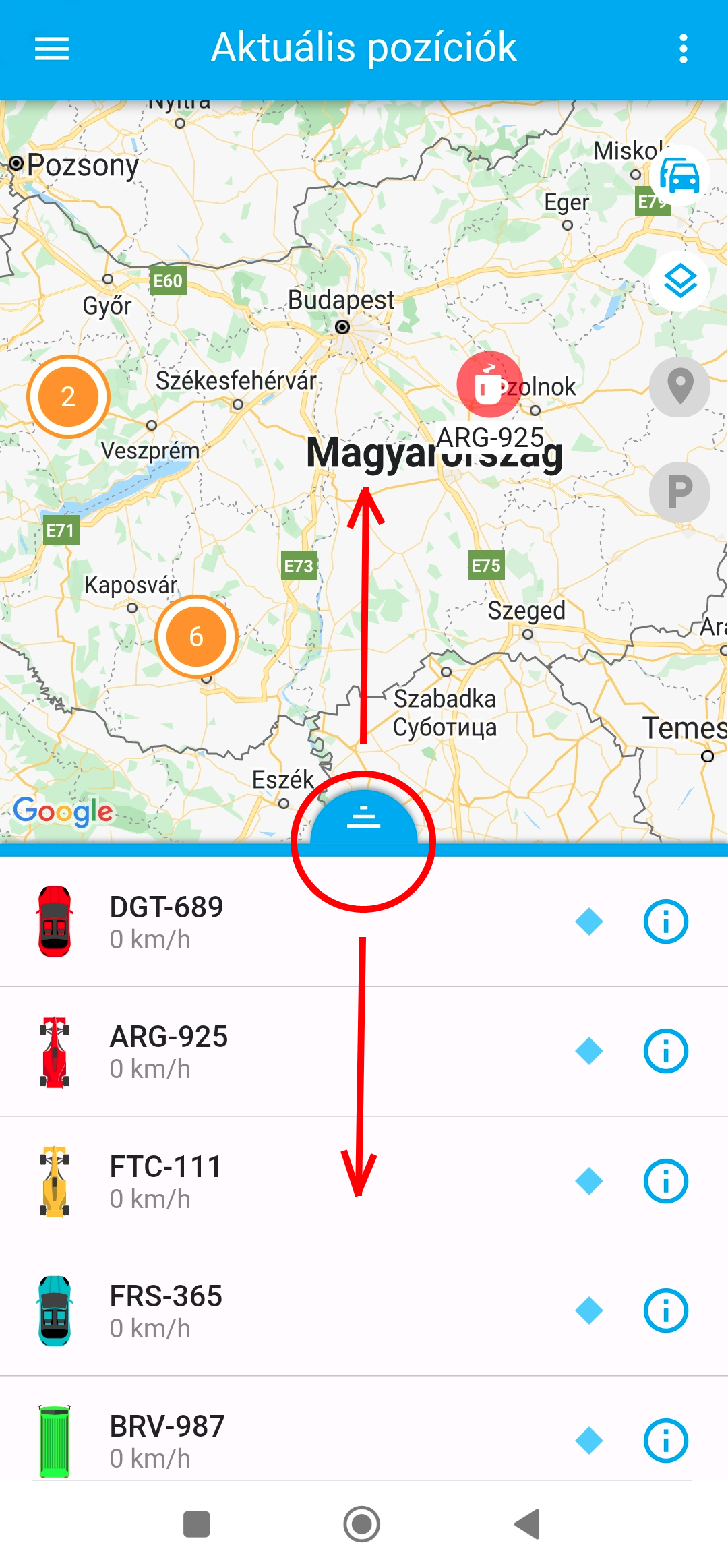Go back using system back button
Image resolution: width=728 pixels, height=1568 pixels.
(528, 1524)
